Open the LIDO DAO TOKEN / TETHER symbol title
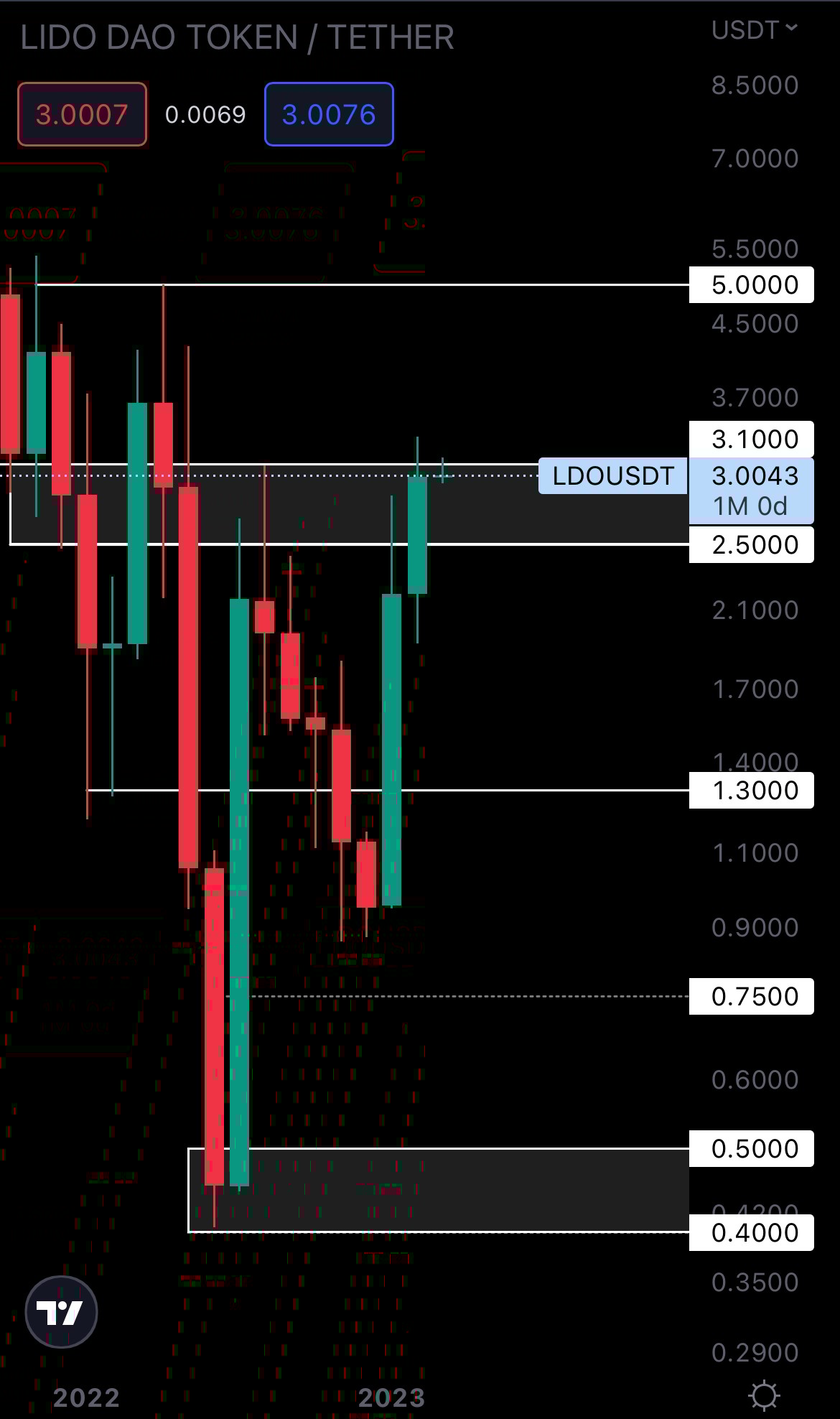Screen dimensions: 840x1419 pyautogui.click(x=237, y=37)
